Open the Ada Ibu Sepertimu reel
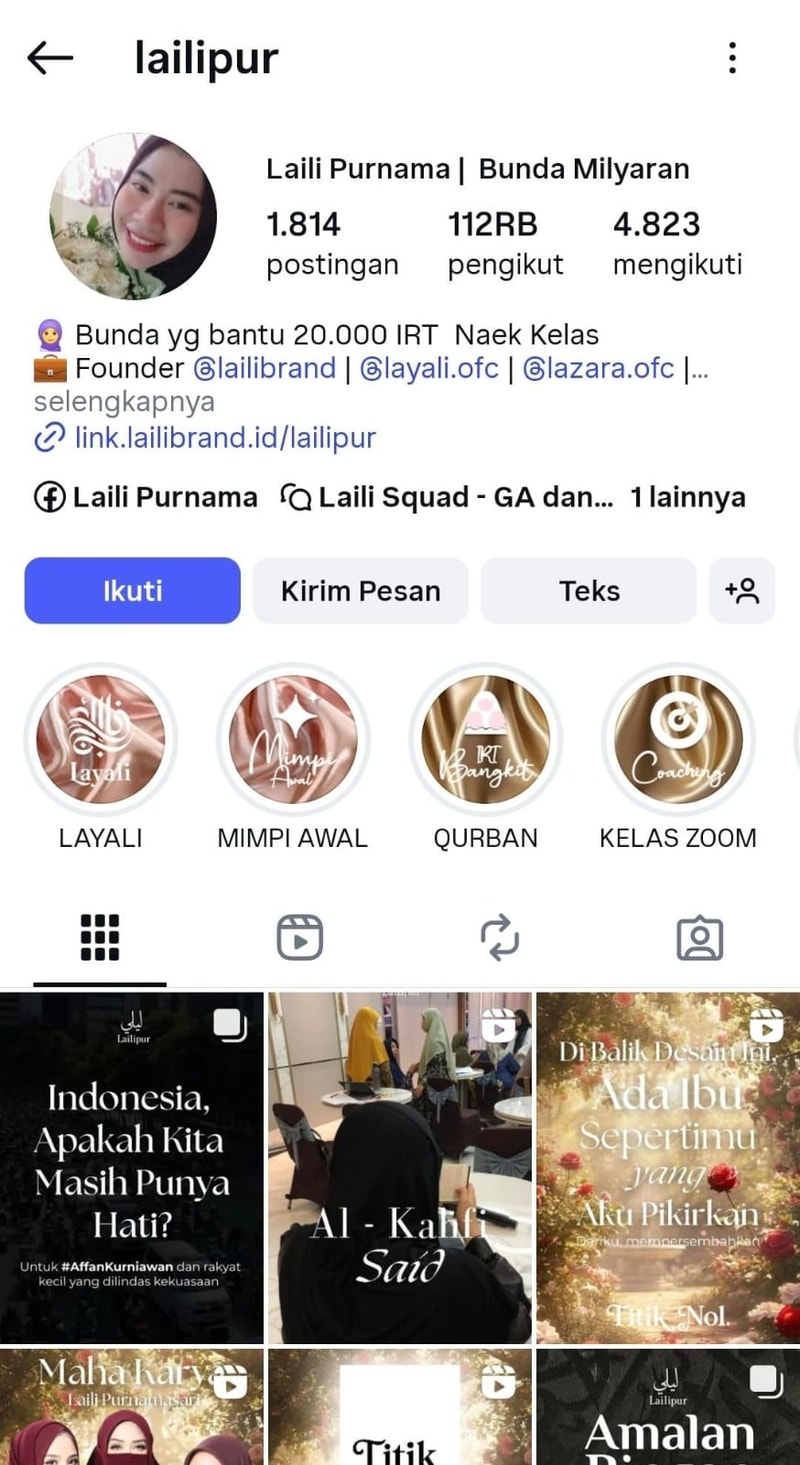The height and width of the screenshot is (1465, 800). tap(668, 1167)
